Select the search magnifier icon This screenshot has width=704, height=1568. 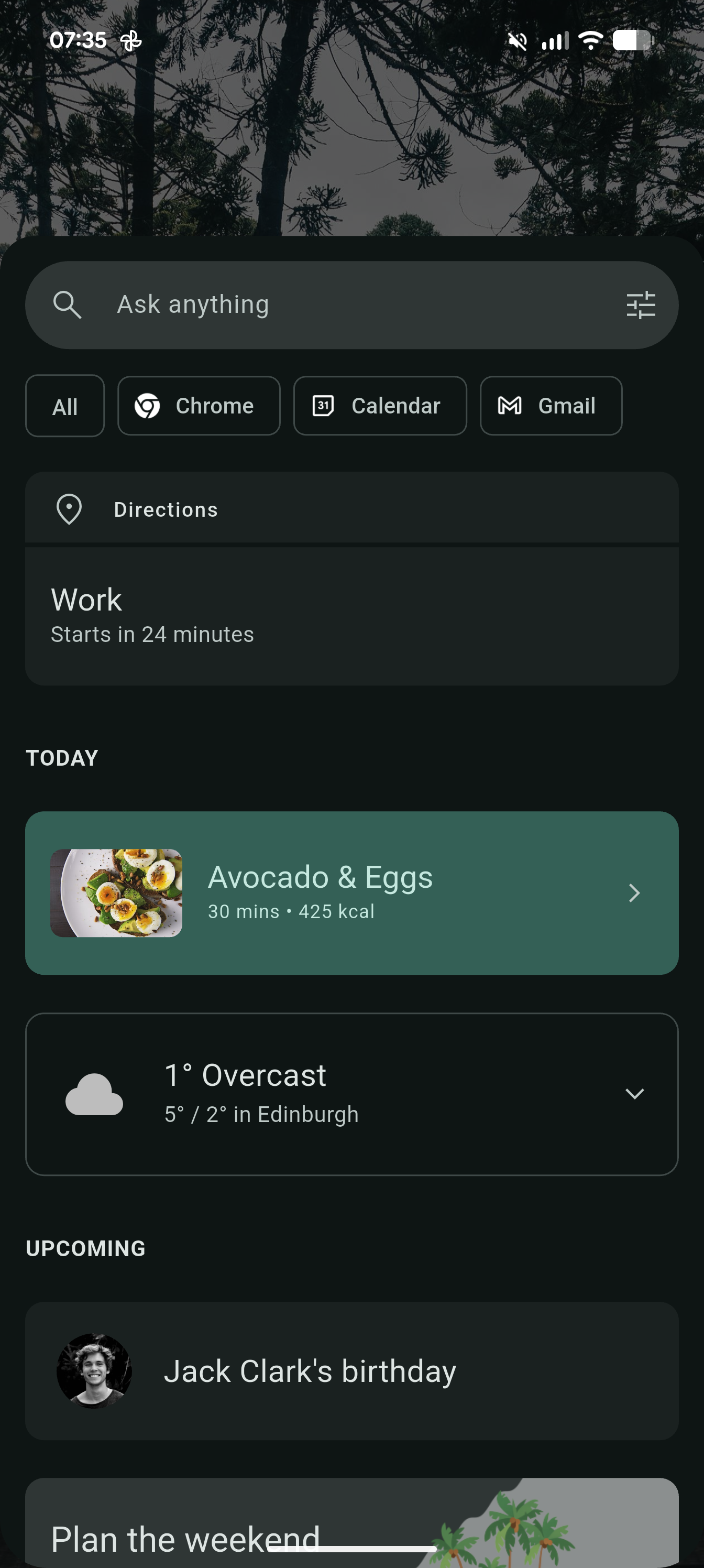coord(69,304)
